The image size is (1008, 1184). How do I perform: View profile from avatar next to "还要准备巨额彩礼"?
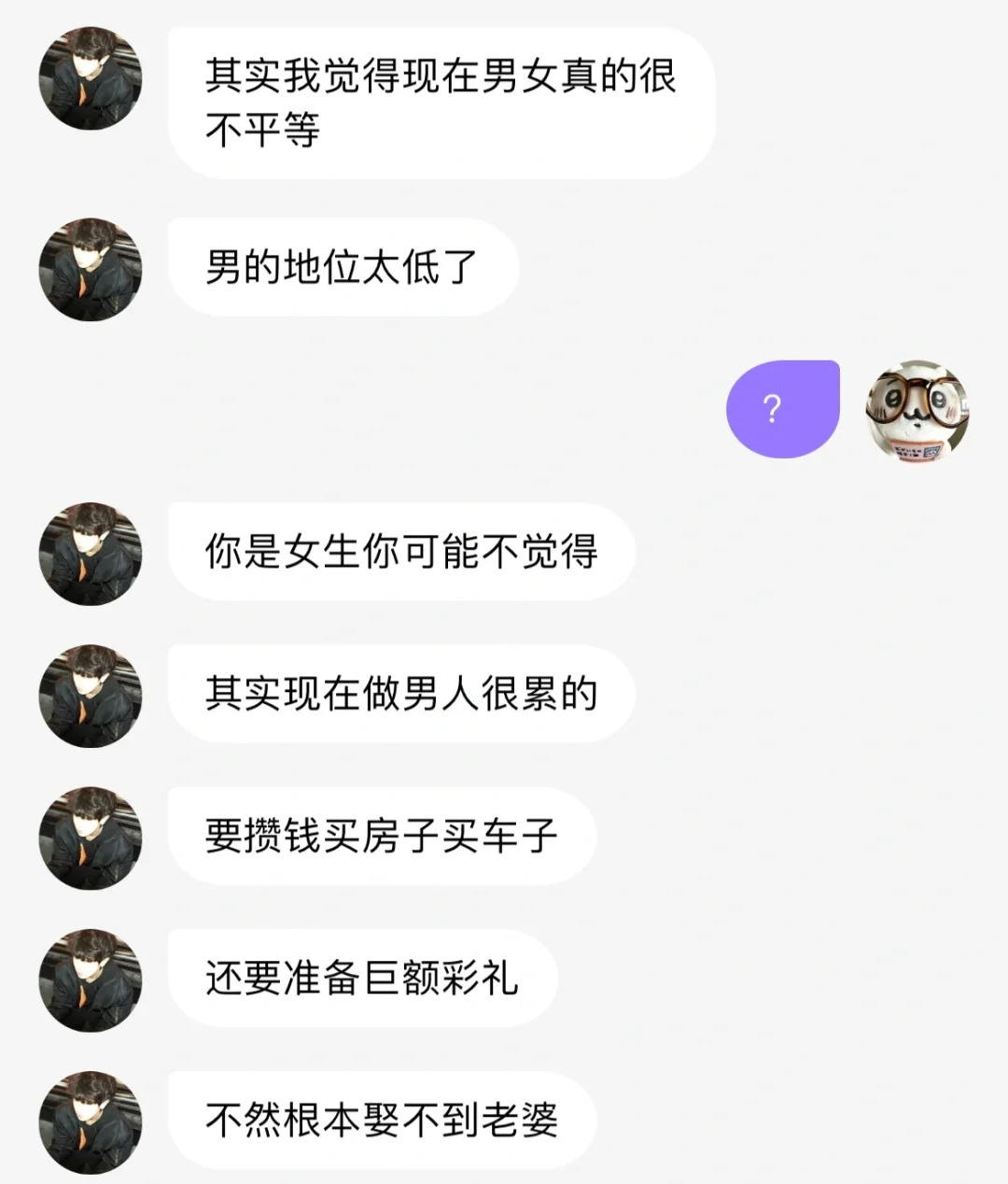91,980
